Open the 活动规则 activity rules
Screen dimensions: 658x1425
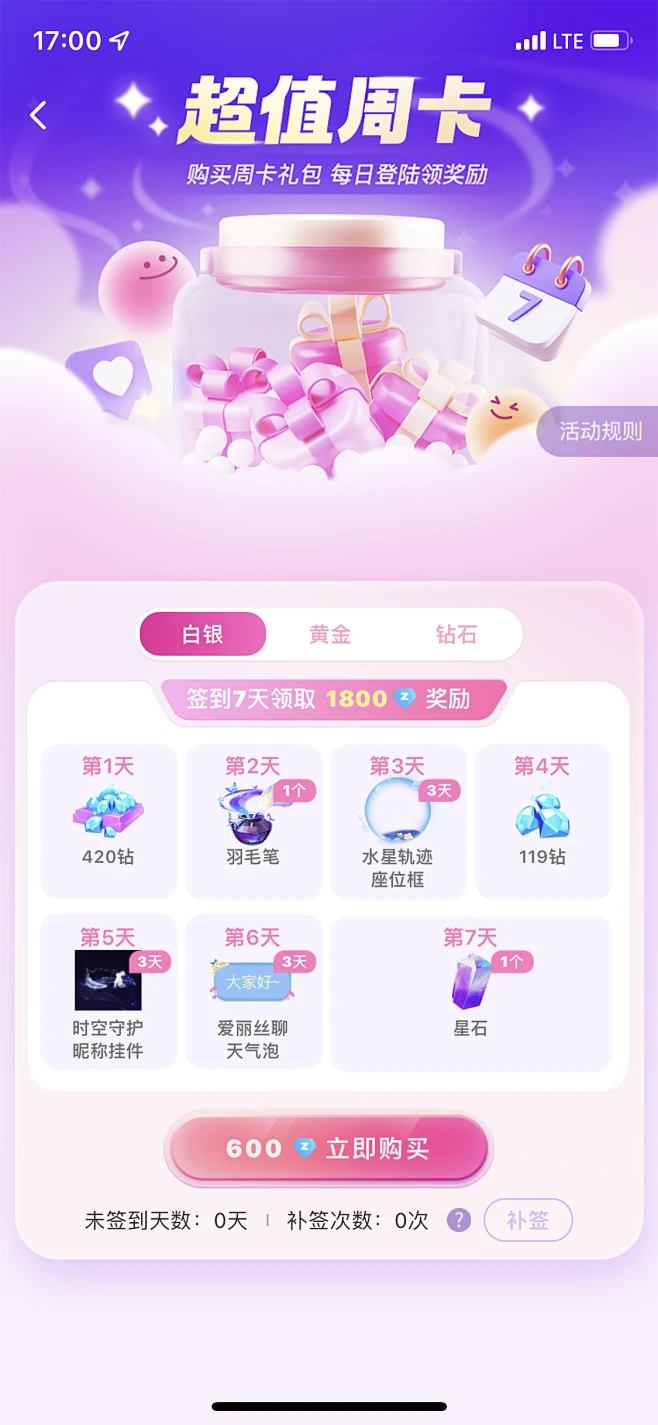(x=600, y=432)
